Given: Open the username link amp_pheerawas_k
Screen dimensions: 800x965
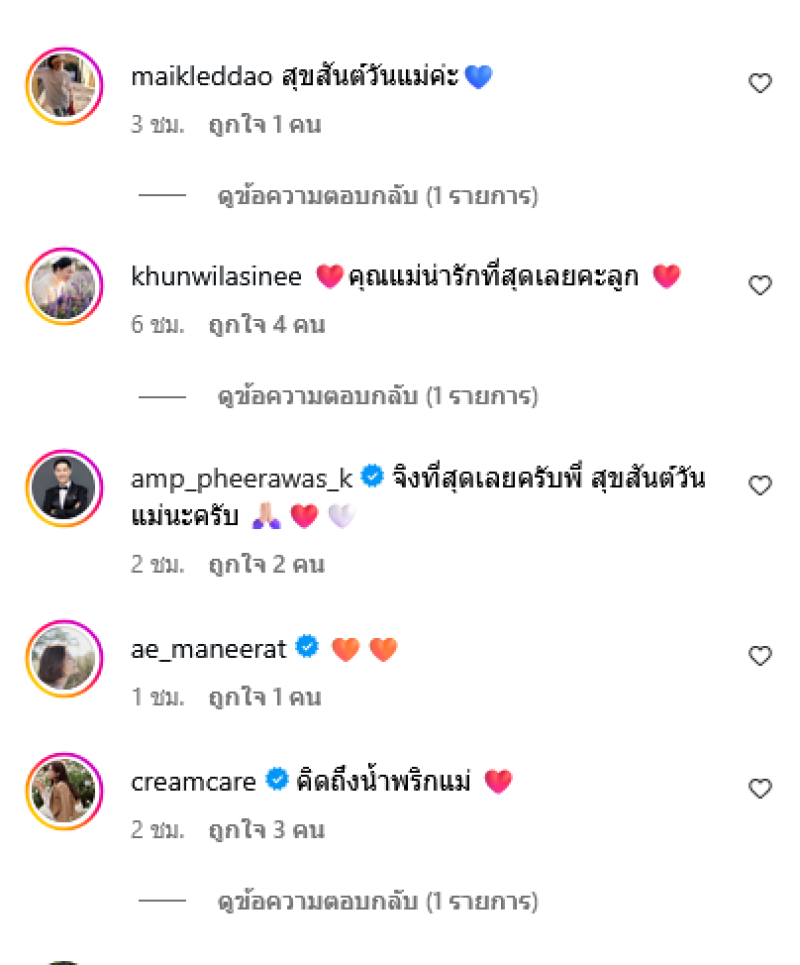Looking at the screenshot, I should 241,478.
